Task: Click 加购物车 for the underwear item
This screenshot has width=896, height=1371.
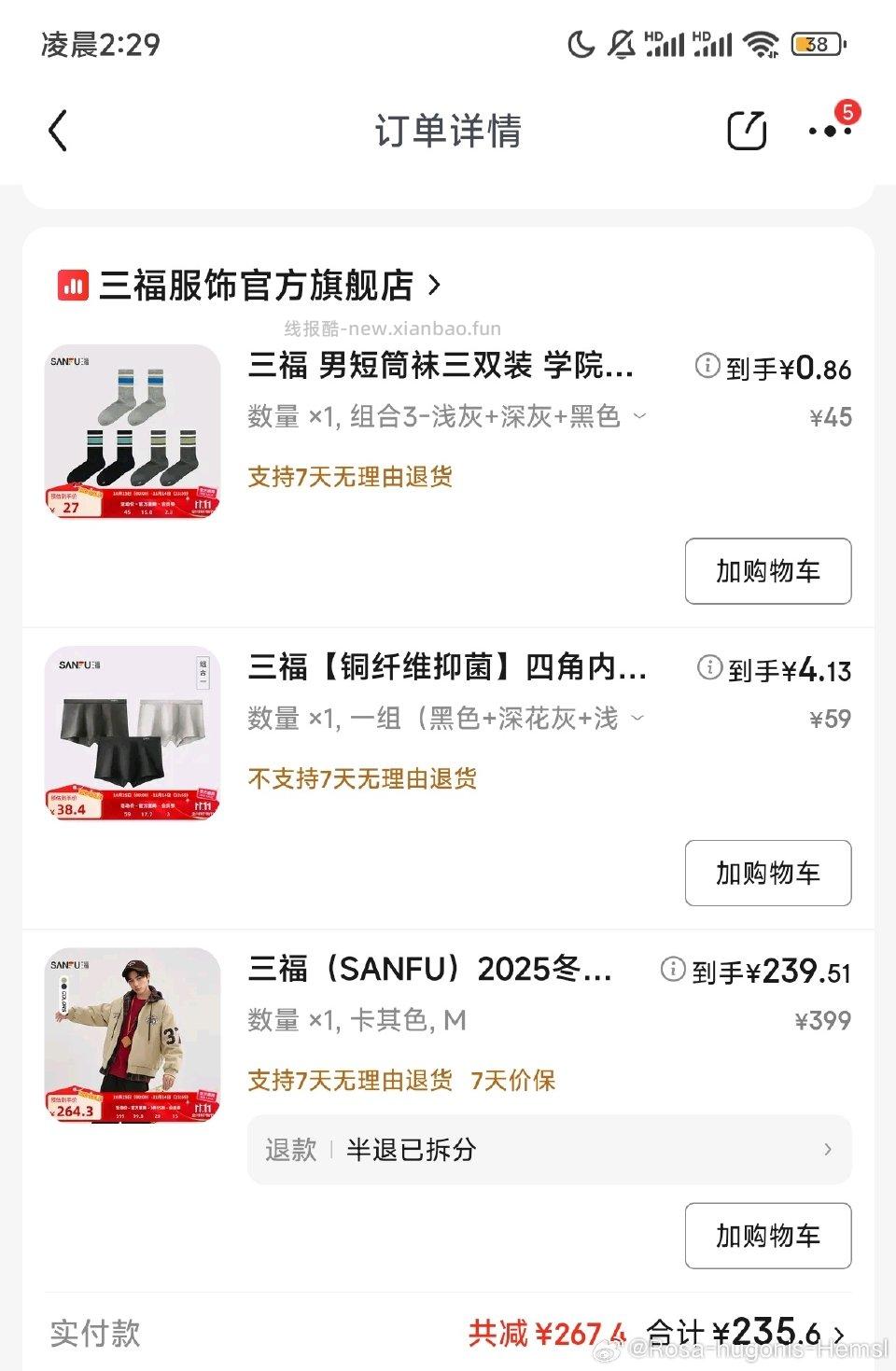Action: tap(767, 874)
